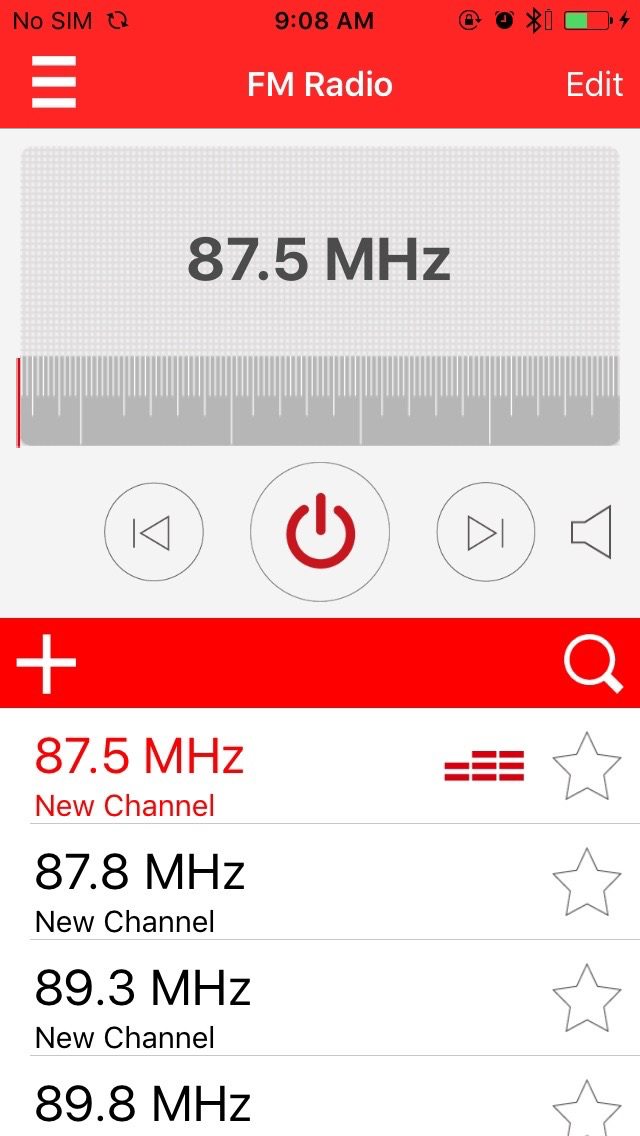
Task: Star the 87.8 MHz channel
Action: tap(587, 882)
